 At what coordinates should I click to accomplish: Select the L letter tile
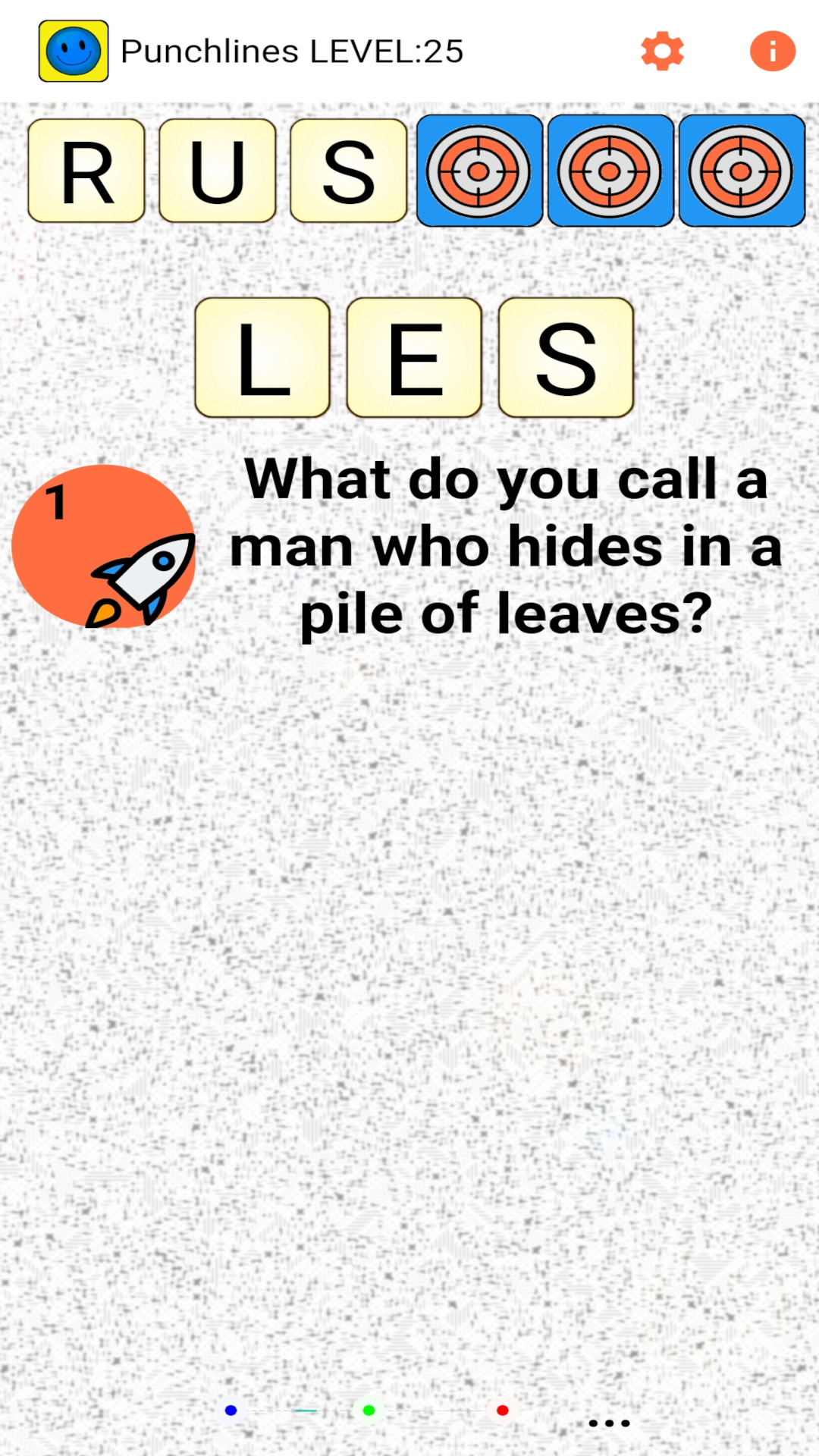click(x=262, y=357)
